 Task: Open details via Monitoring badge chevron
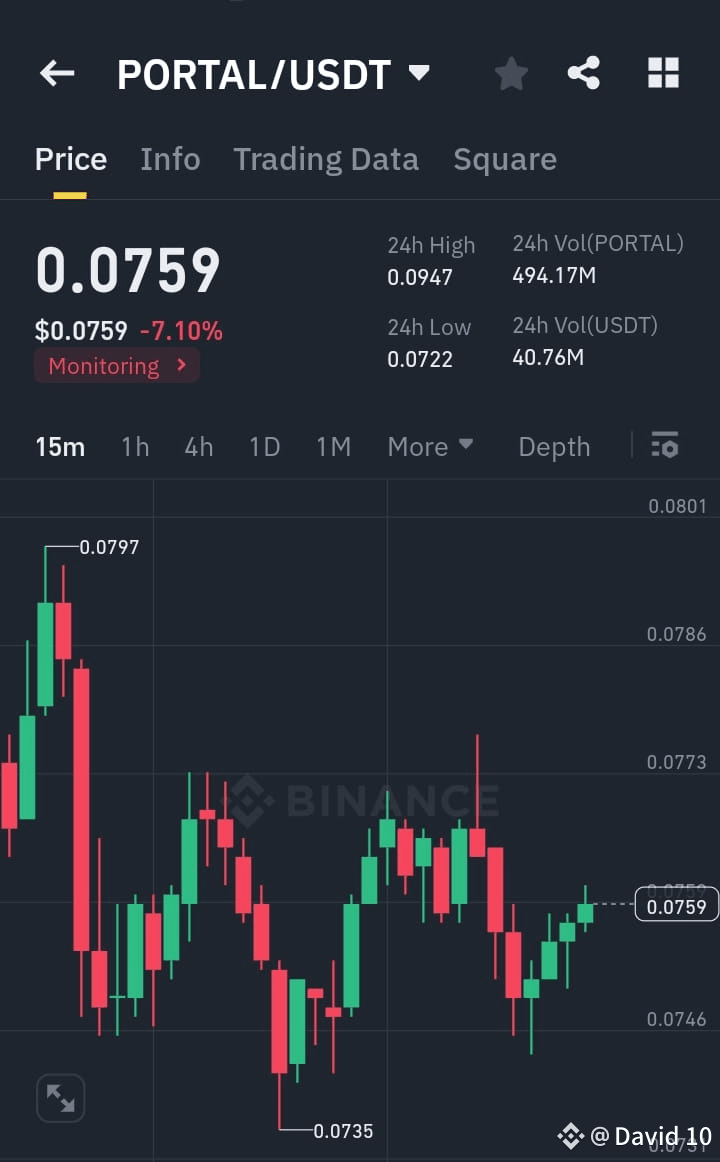(x=180, y=366)
